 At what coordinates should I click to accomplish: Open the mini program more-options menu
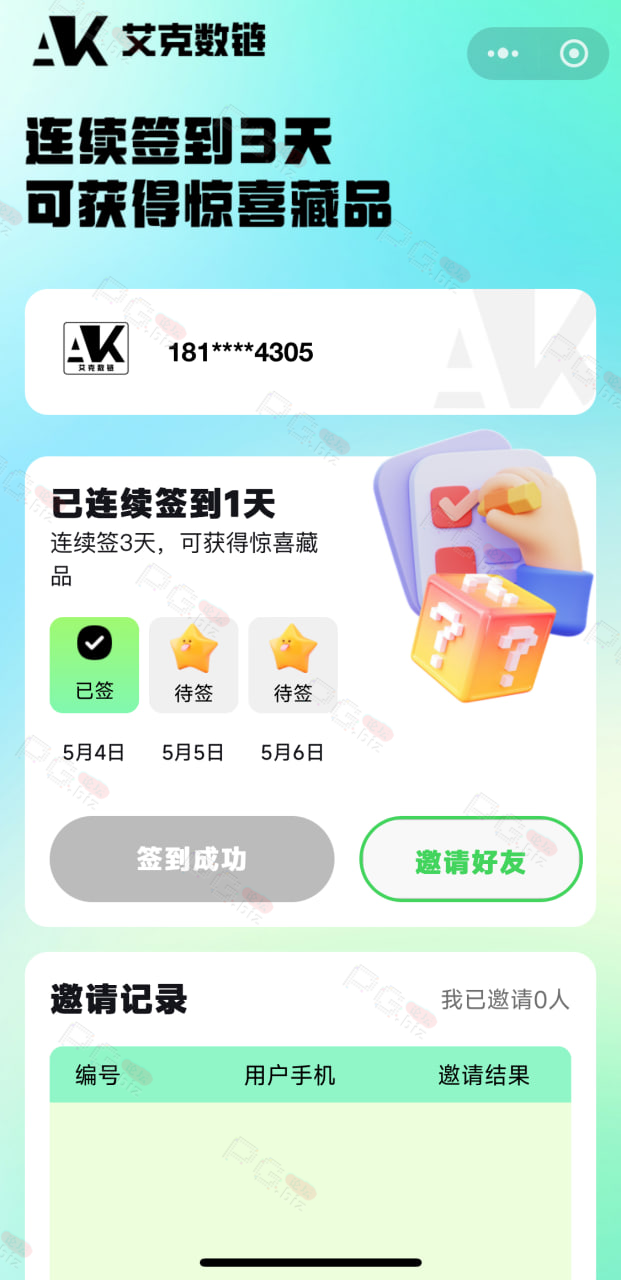503,53
